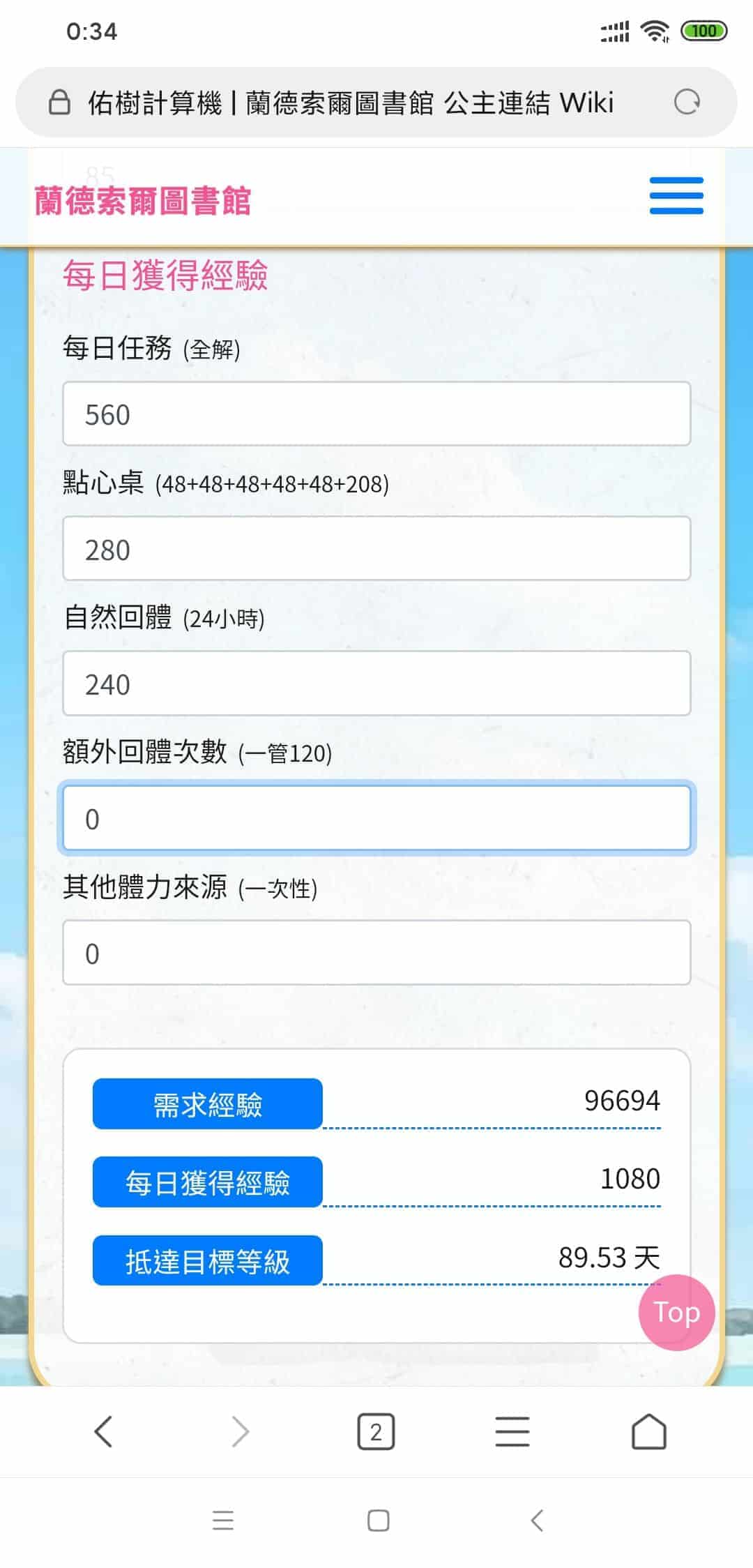
Task: Edit the 自然回體 field showing 240
Action: tap(376, 684)
